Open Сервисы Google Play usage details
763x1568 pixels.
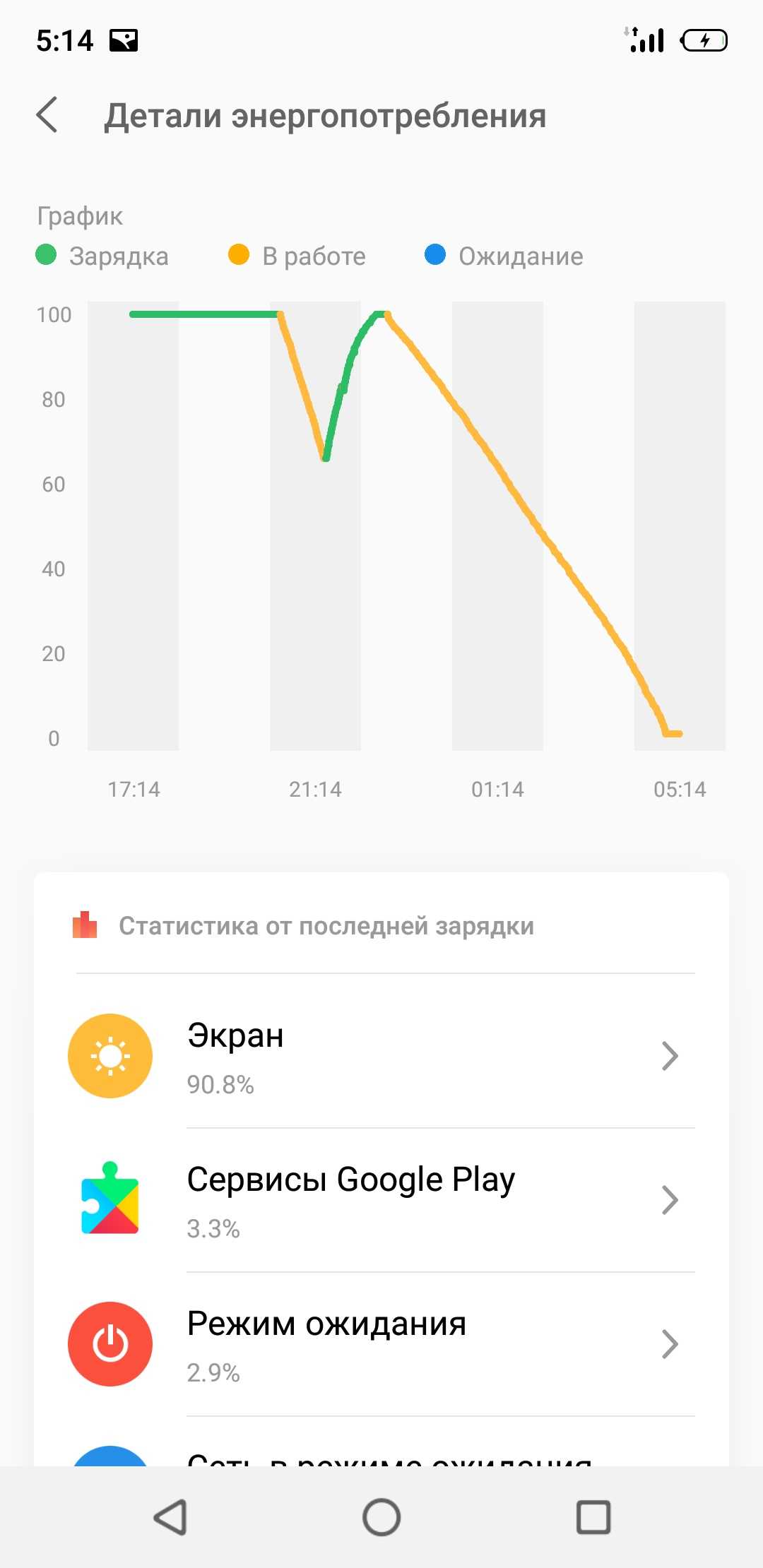tap(381, 1200)
